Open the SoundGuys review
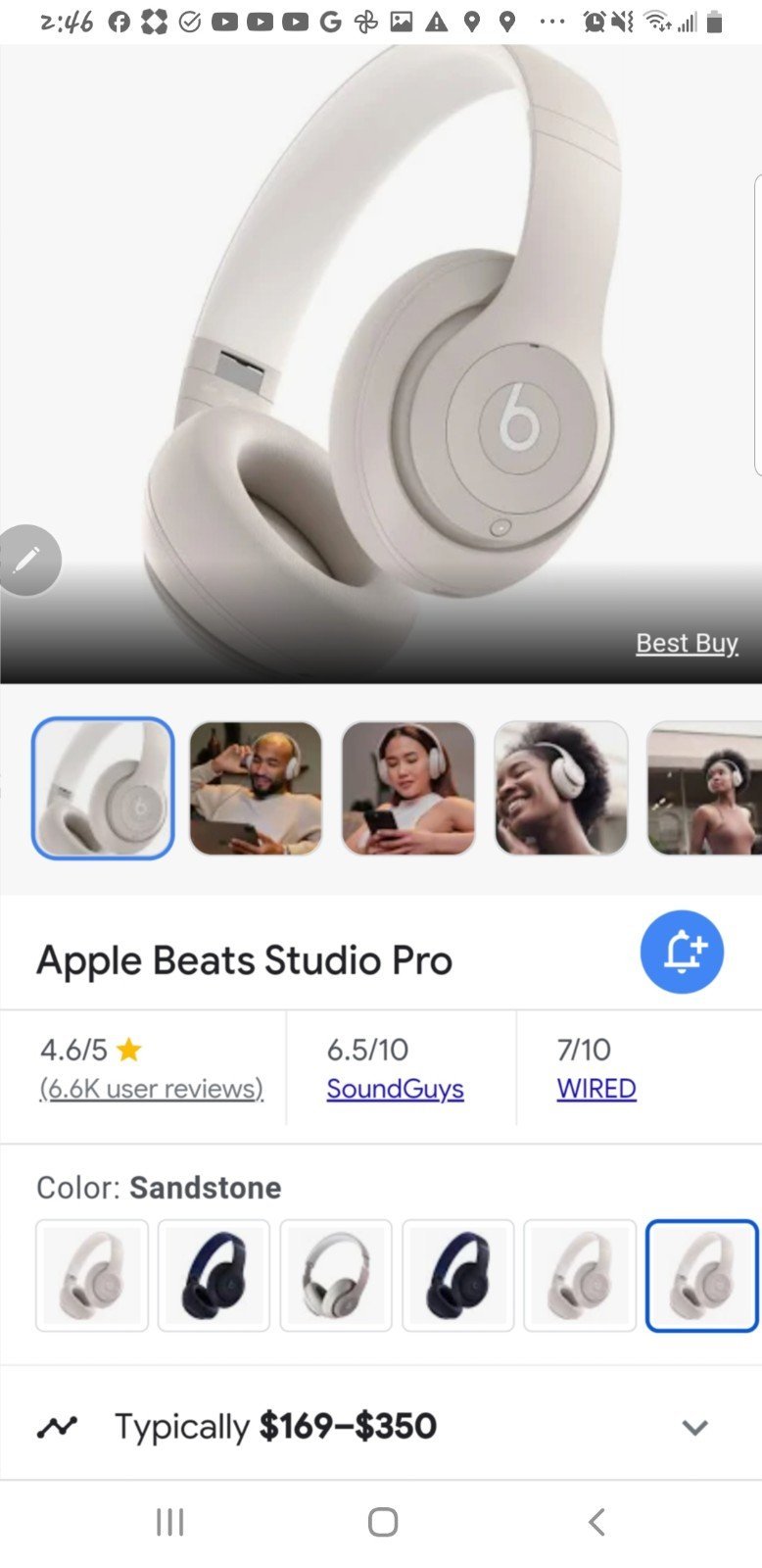The width and height of the screenshot is (762, 1568). [395, 1089]
